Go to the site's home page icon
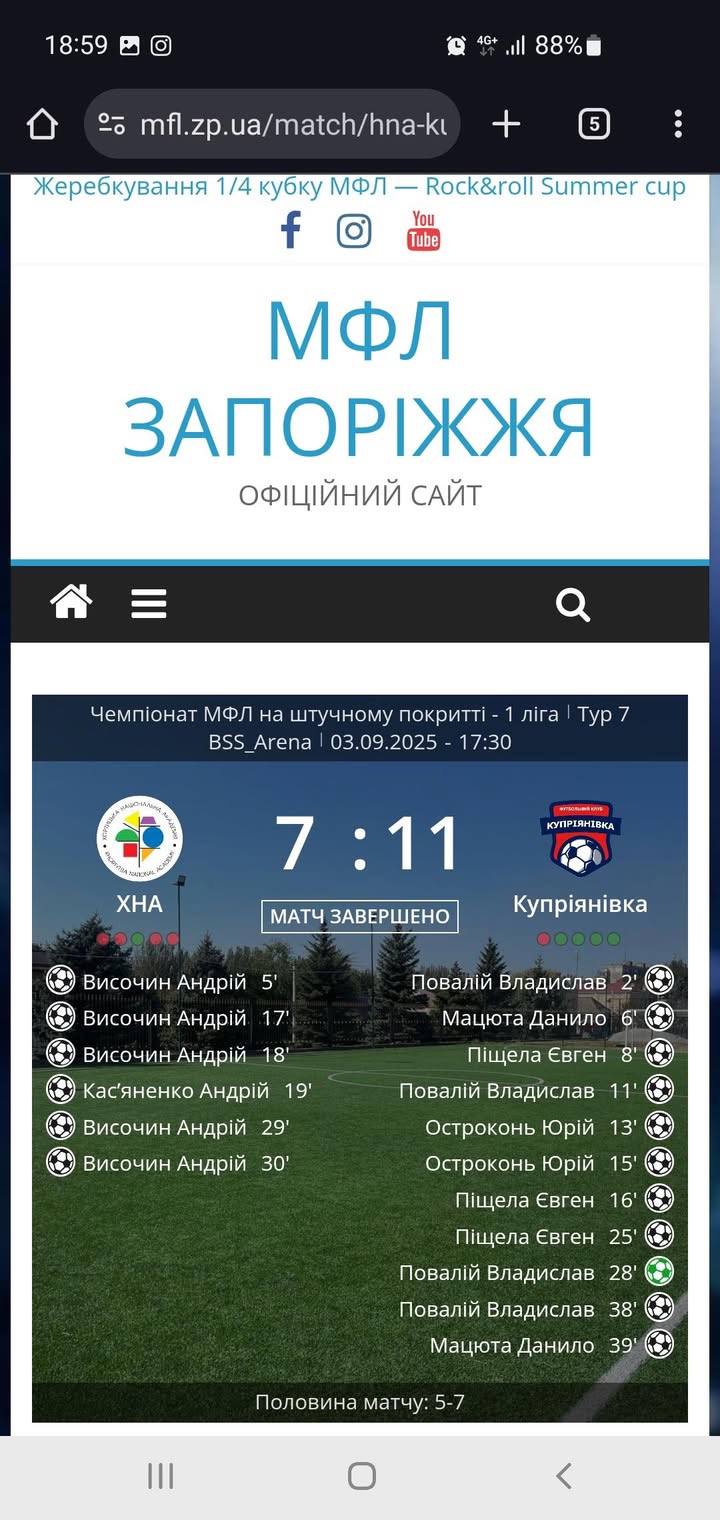Viewport: 720px width, 1520px height. (x=72, y=603)
